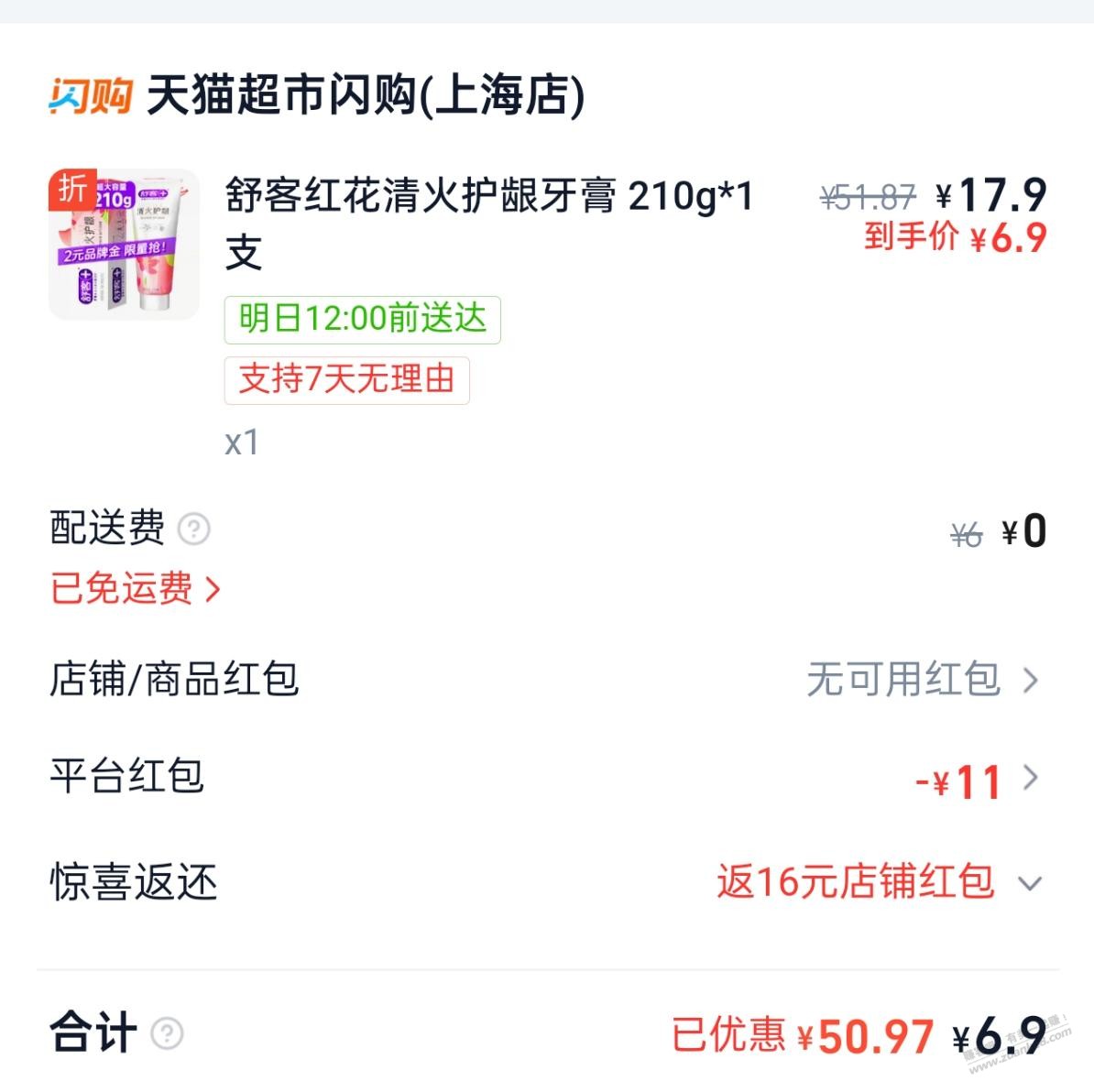This screenshot has width=1094, height=1092.
Task: Open the 舒客 toothpaste product thumbnail
Action: pyautogui.click(x=124, y=244)
